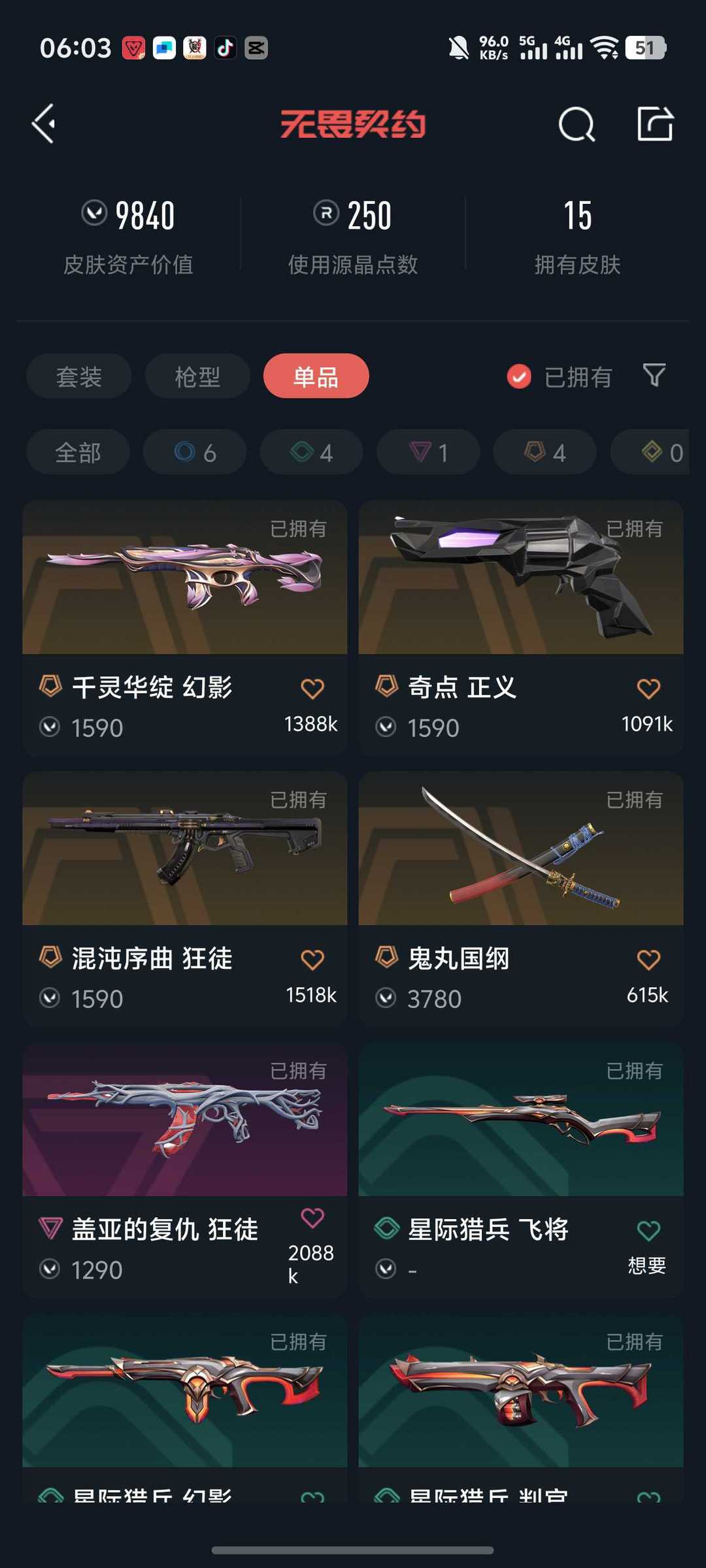The height and width of the screenshot is (1568, 706).
Task: Share this skin collection page
Action: pyautogui.click(x=655, y=123)
